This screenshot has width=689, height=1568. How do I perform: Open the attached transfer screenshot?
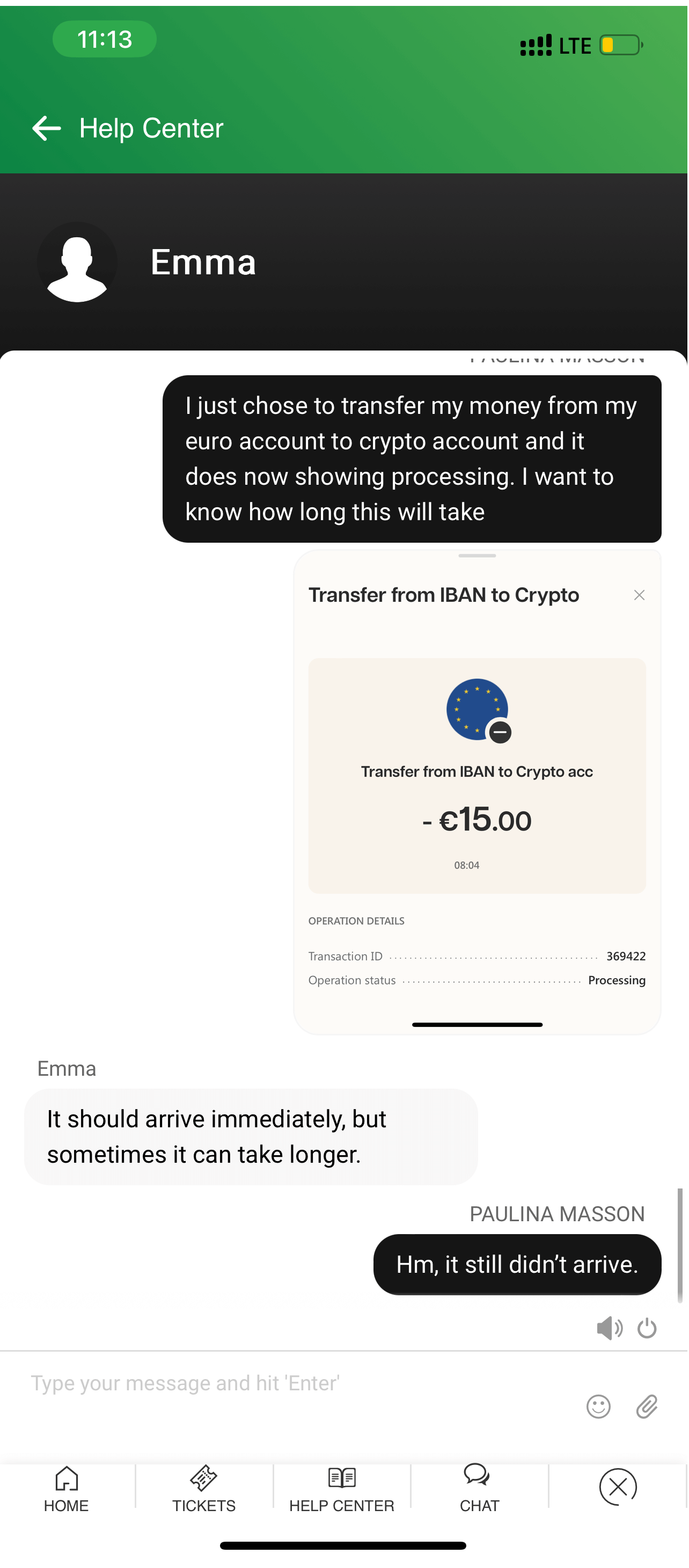(x=477, y=792)
